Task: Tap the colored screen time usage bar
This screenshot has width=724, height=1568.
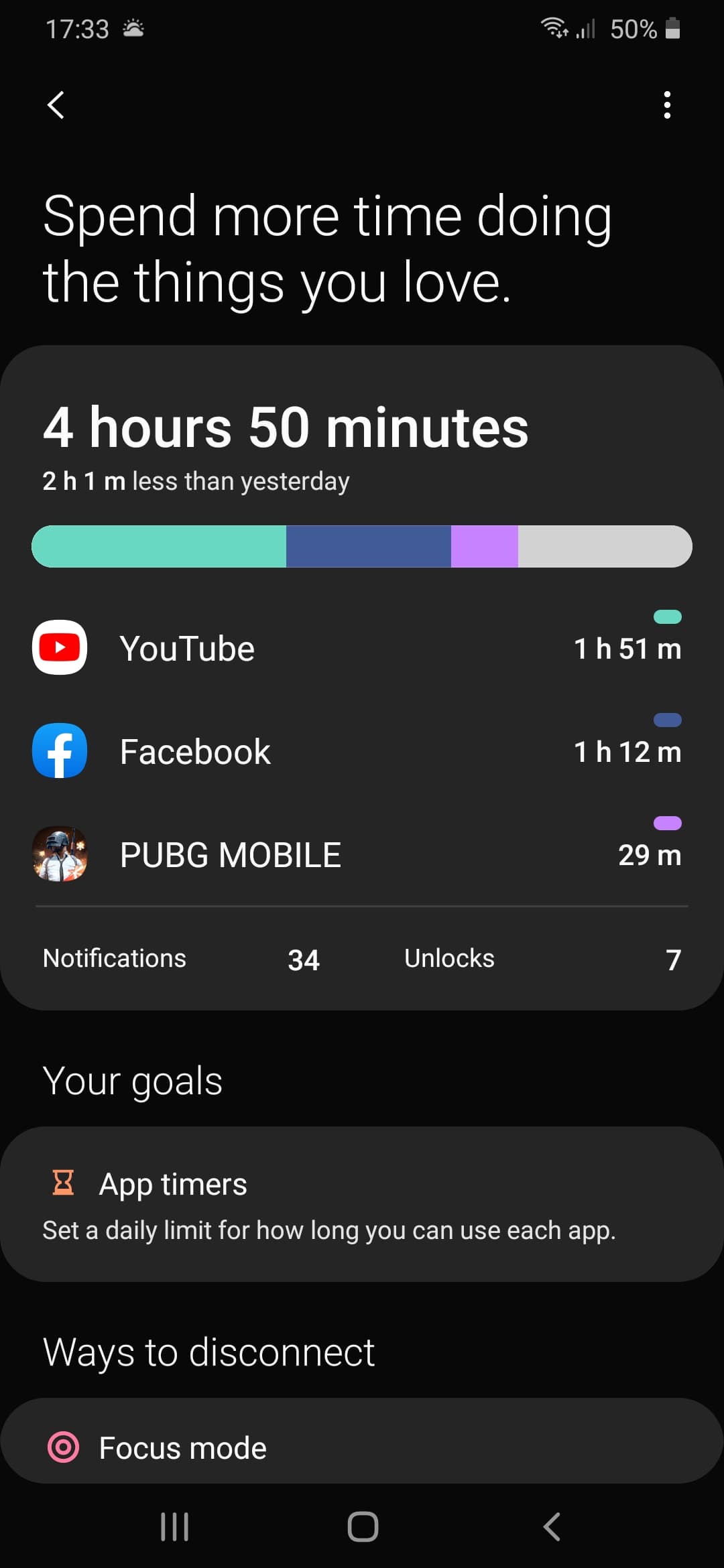Action: pos(362,546)
